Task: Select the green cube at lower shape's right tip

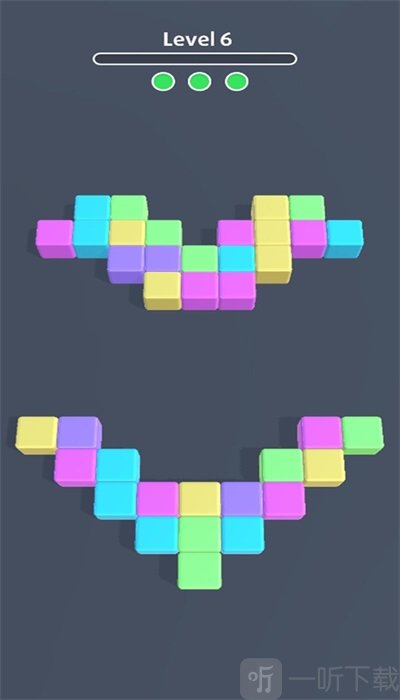Action: tap(363, 435)
